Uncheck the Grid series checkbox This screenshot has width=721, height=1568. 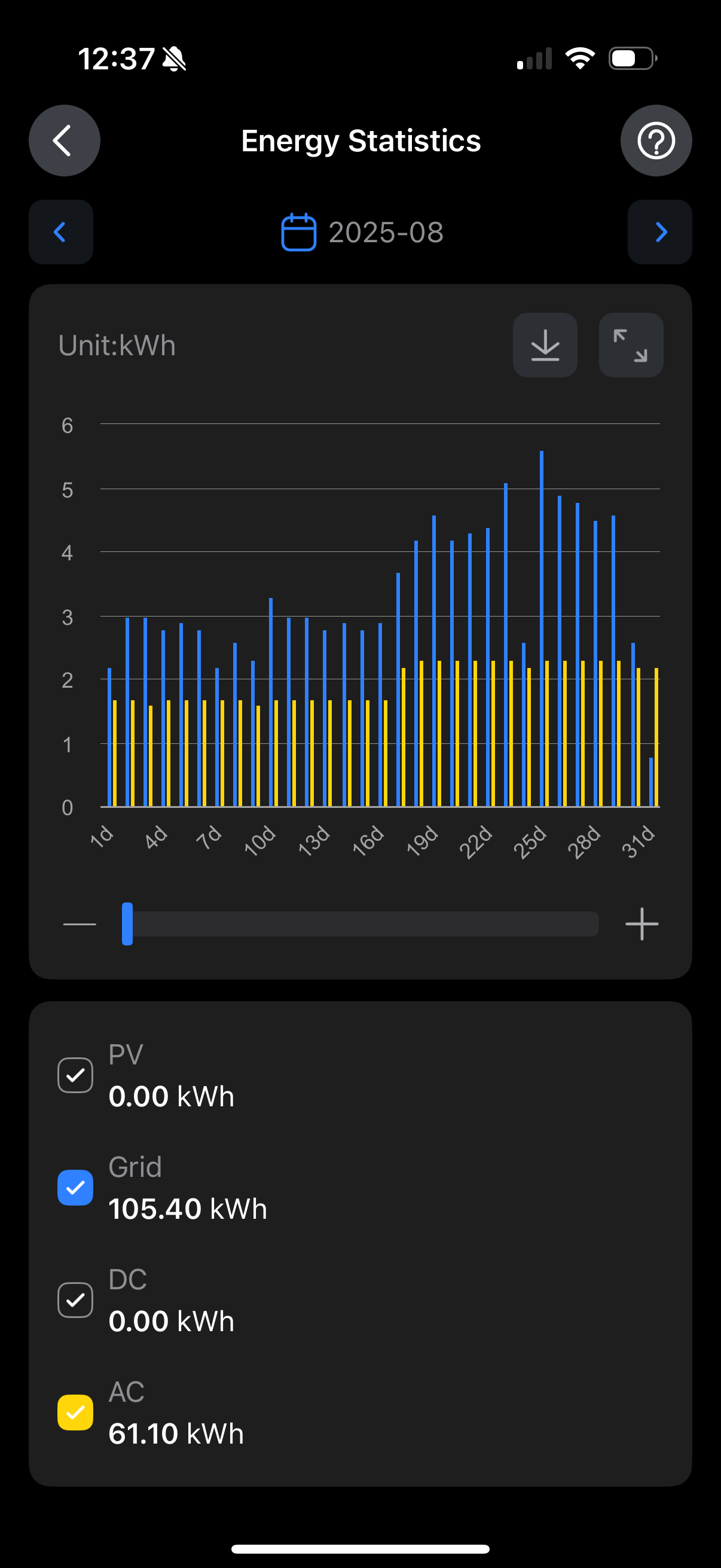click(x=75, y=1188)
